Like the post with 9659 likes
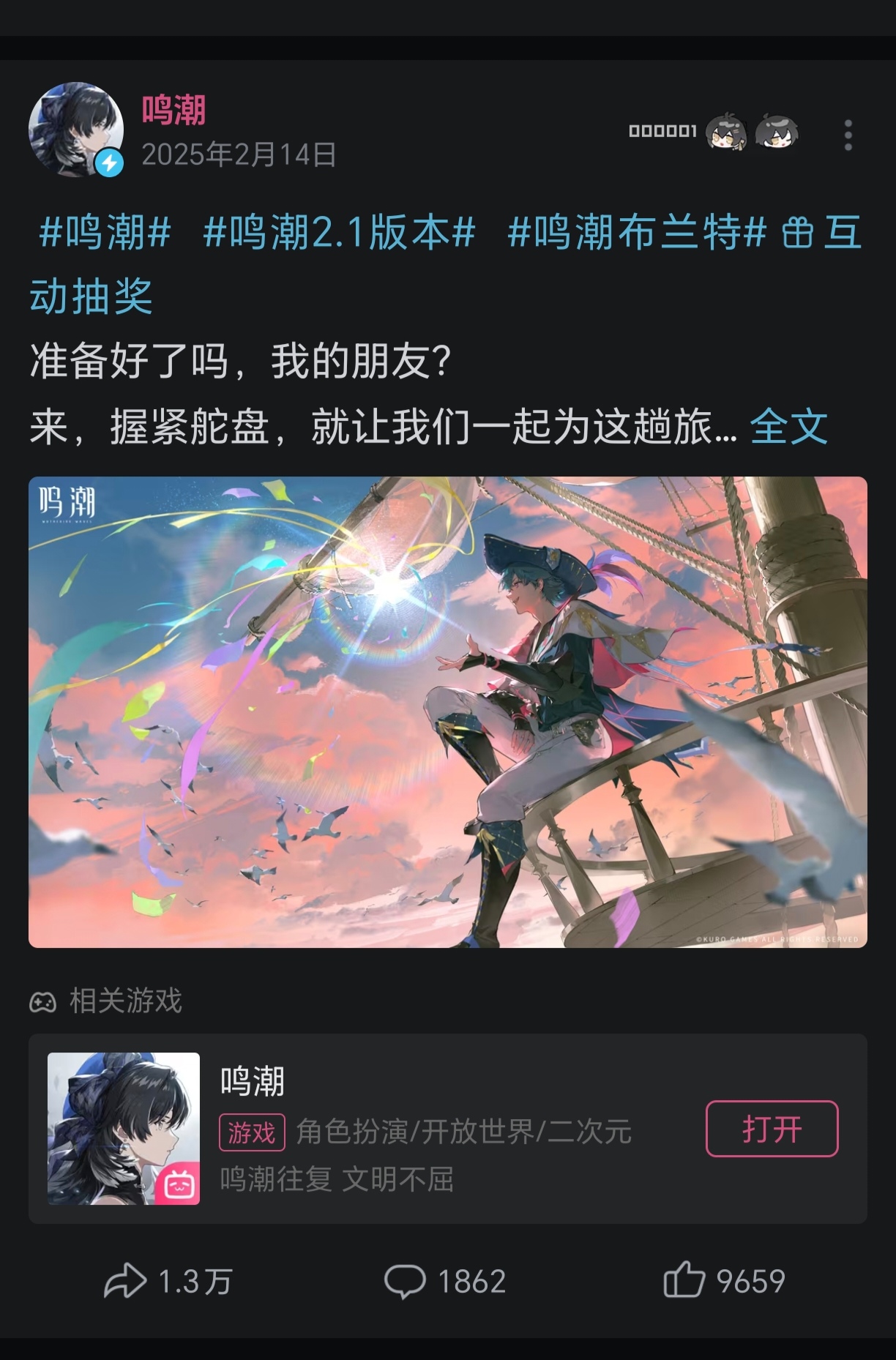The height and width of the screenshot is (1360, 896). pos(723,1281)
